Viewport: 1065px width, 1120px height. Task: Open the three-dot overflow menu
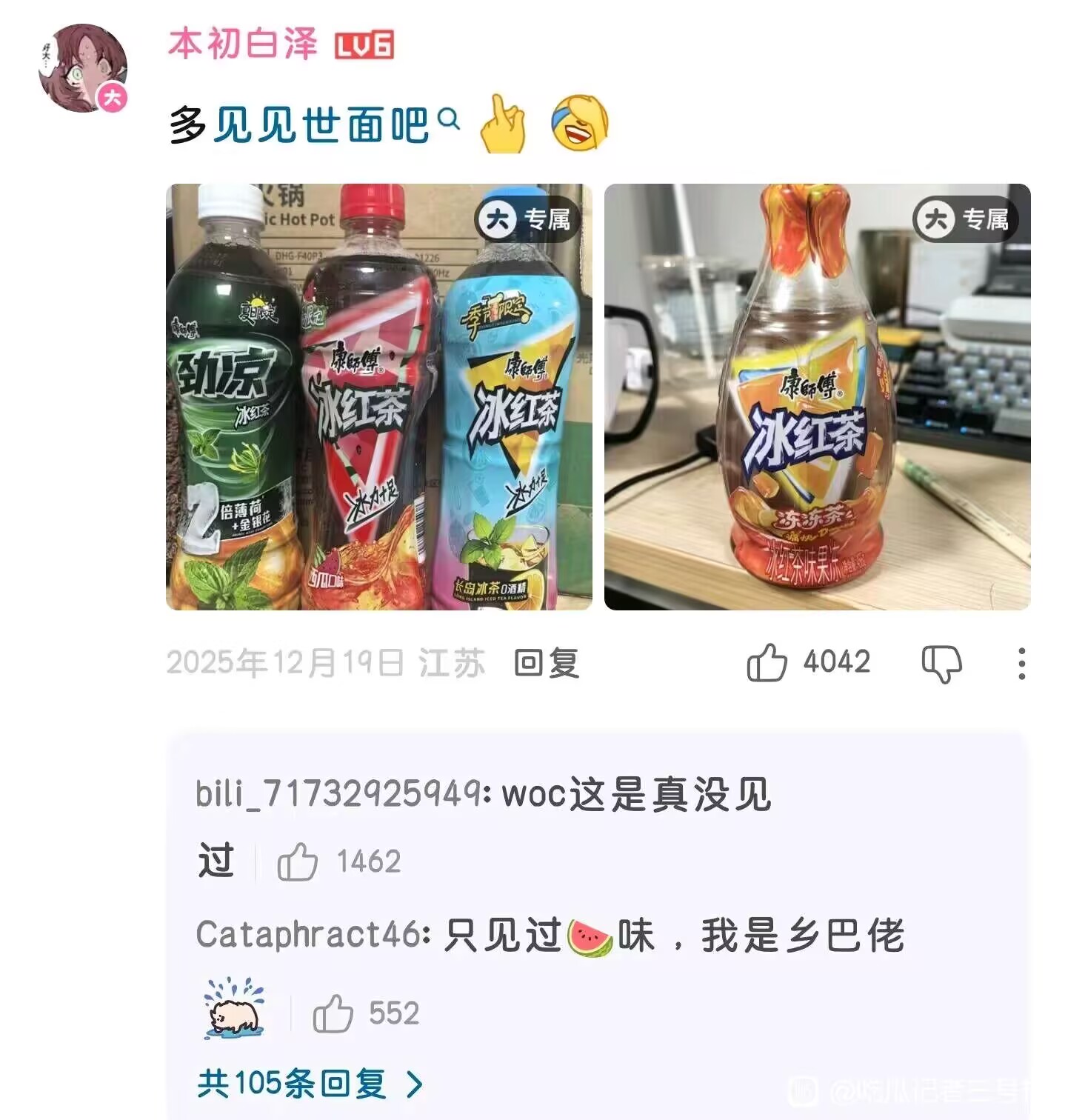(x=1021, y=663)
